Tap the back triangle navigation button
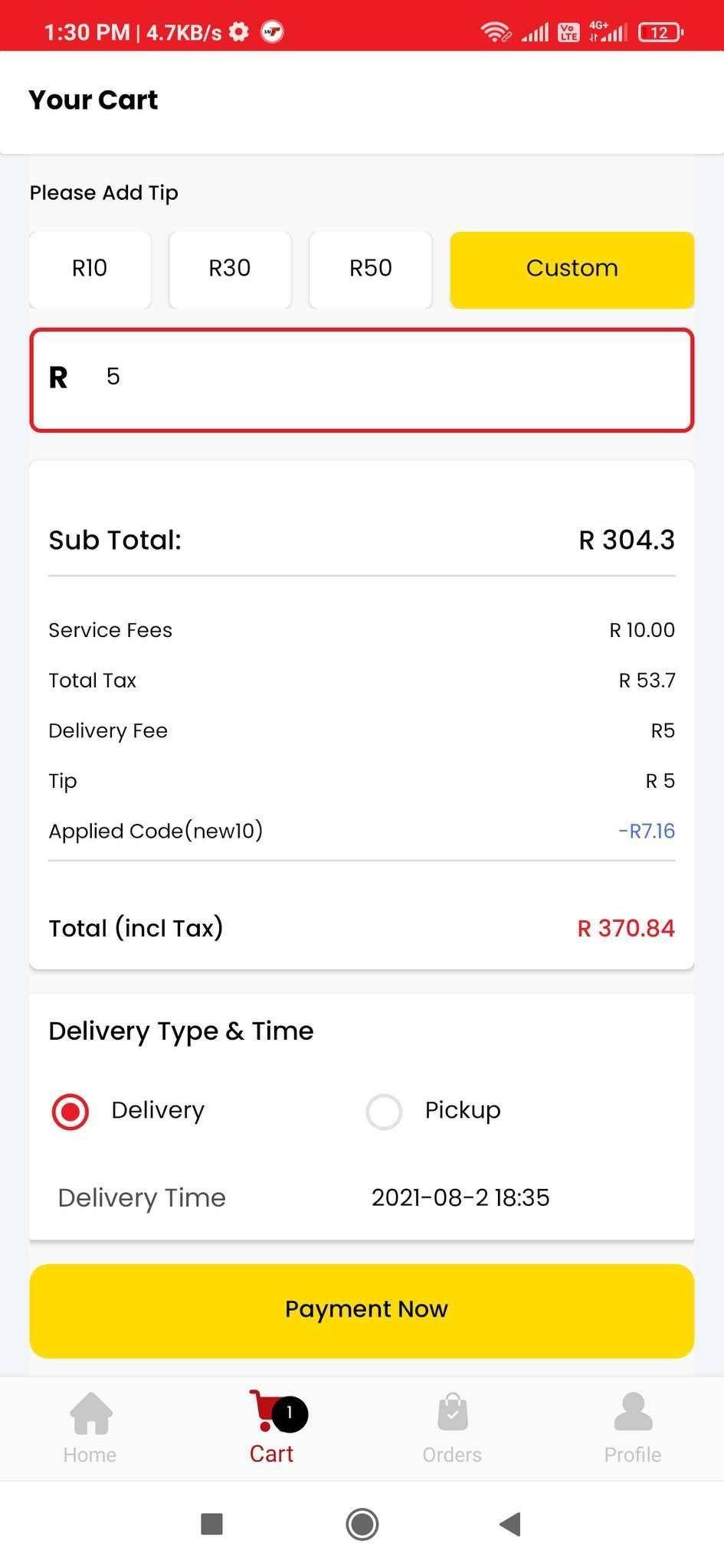724x1568 pixels. (509, 1524)
